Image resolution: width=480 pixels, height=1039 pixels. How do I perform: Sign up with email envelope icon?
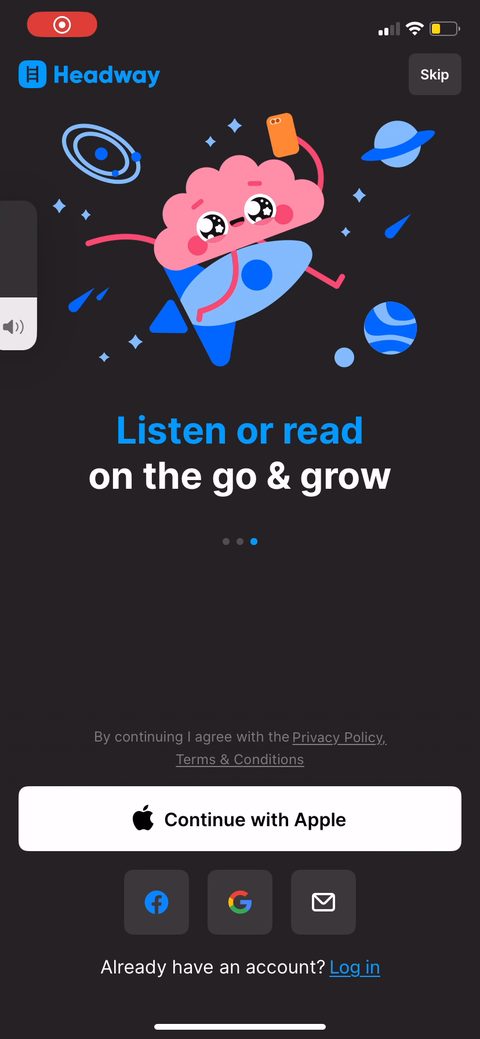(x=324, y=902)
